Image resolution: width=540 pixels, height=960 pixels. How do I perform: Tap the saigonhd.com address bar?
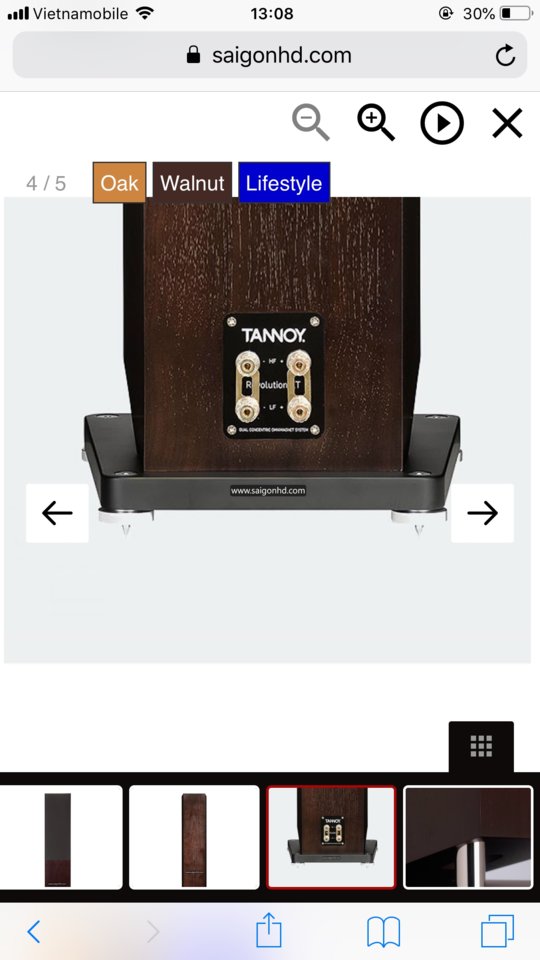tap(270, 55)
